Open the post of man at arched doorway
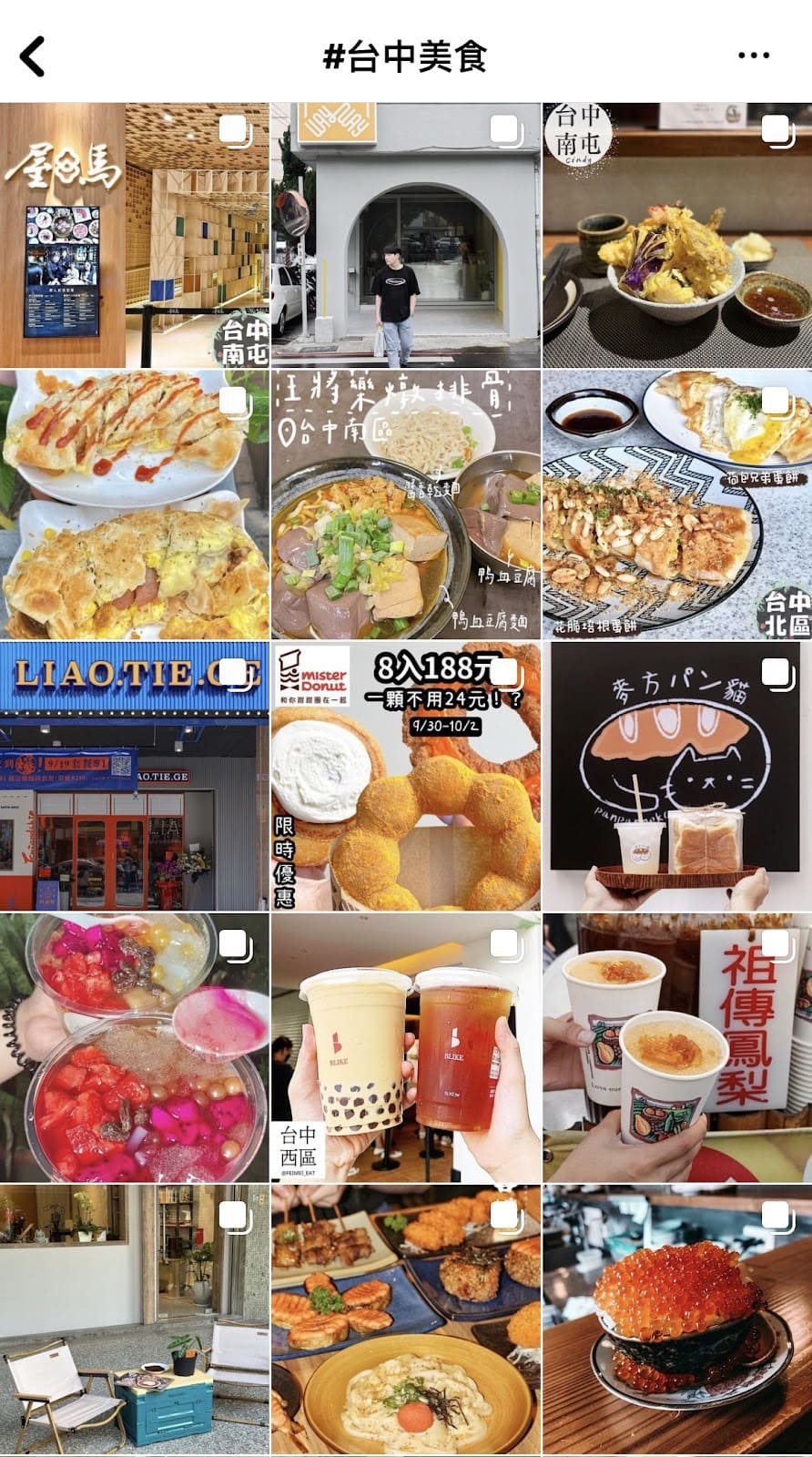The image size is (812, 1457). click(405, 235)
